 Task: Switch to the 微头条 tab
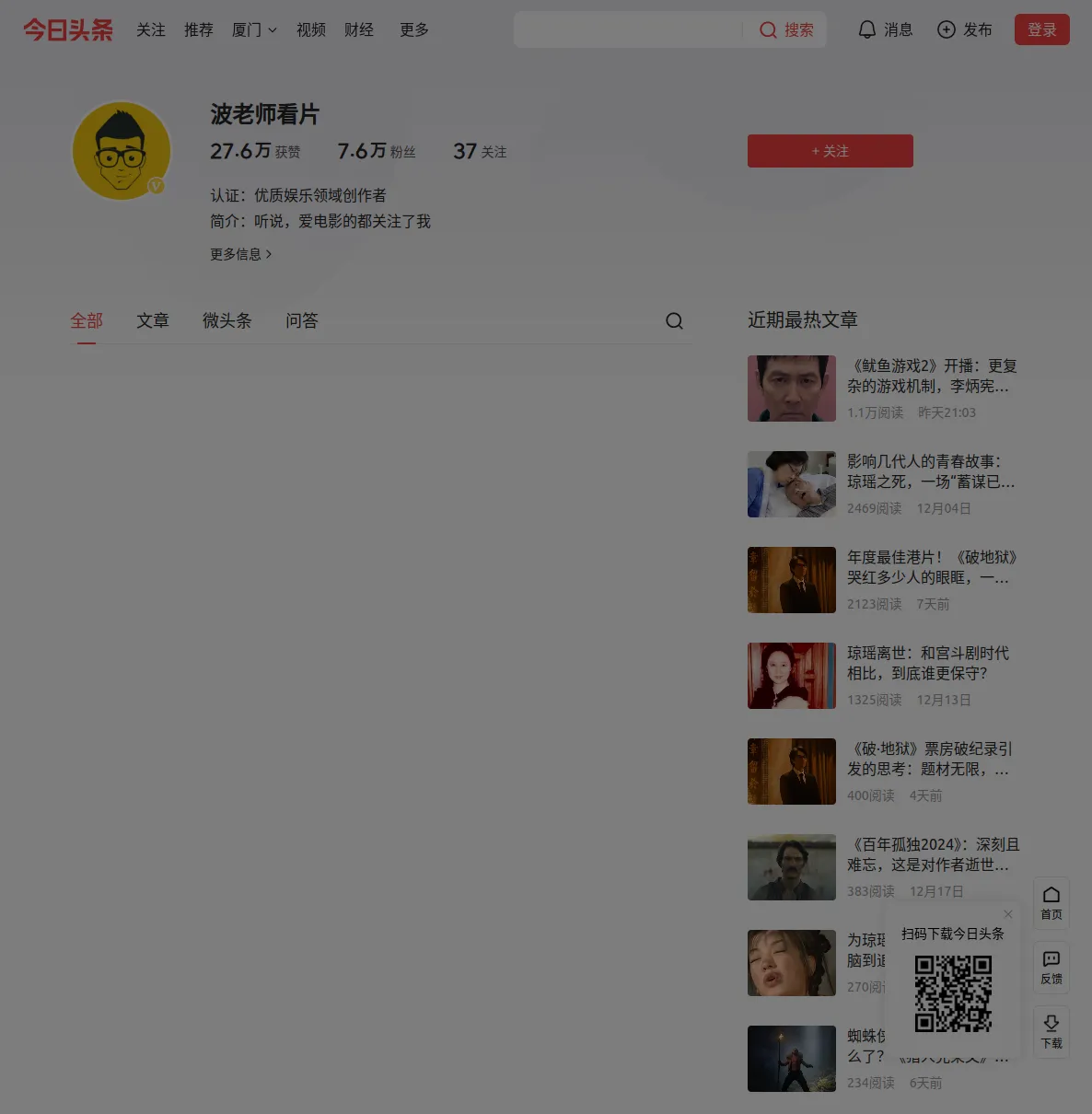[x=227, y=320]
